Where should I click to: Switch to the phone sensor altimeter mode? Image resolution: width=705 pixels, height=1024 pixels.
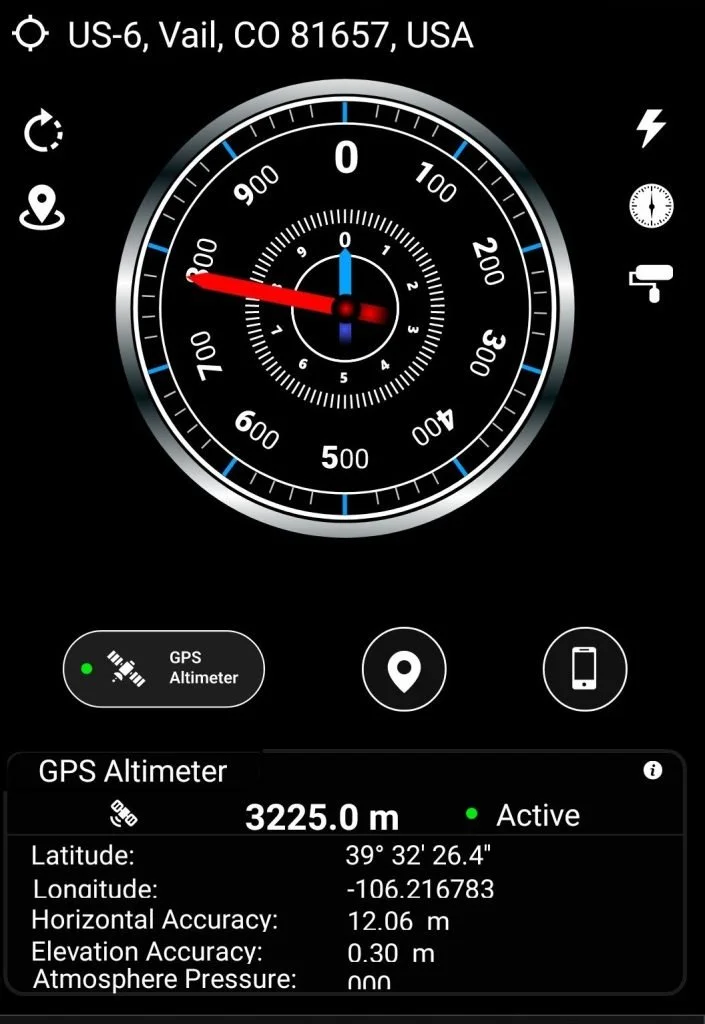coord(585,668)
